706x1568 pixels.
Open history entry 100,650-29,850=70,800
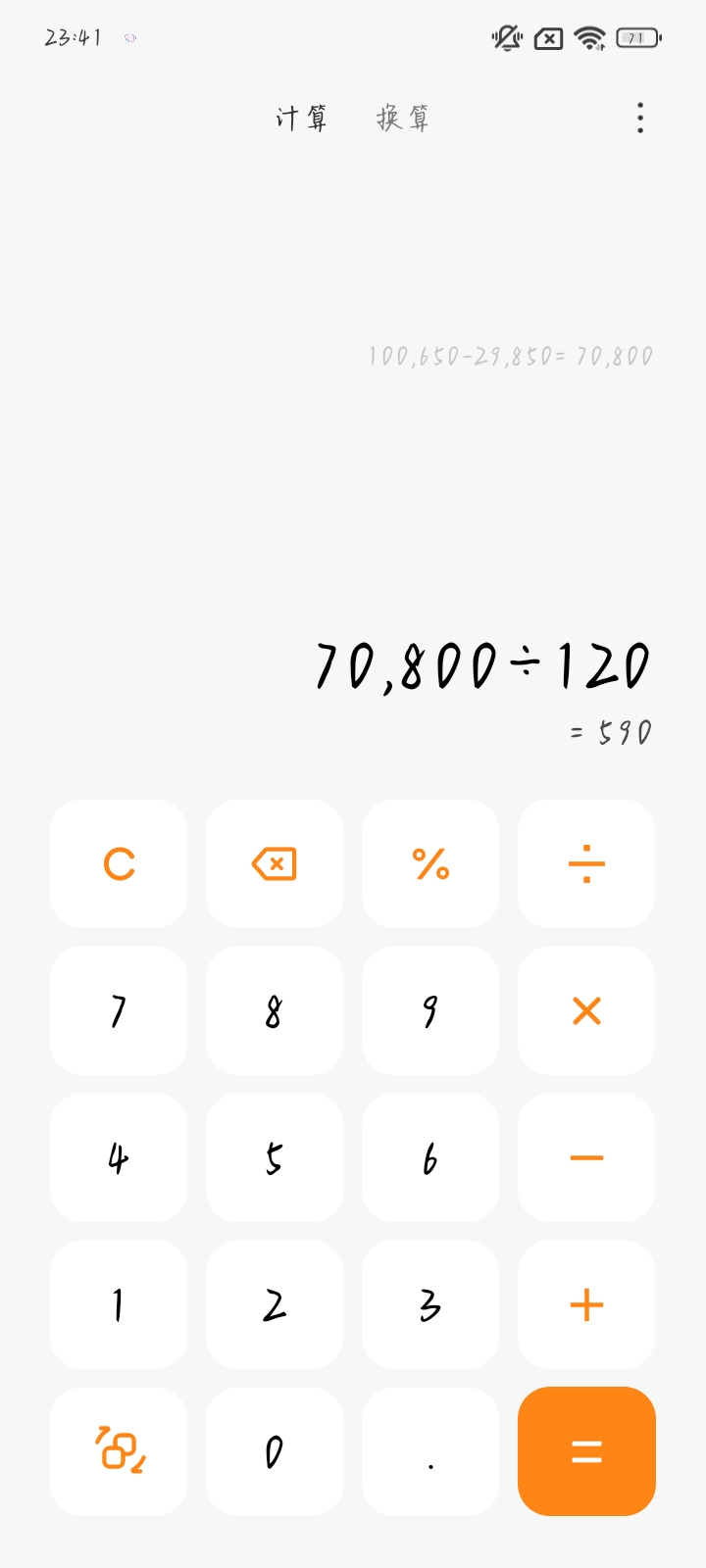click(x=511, y=356)
